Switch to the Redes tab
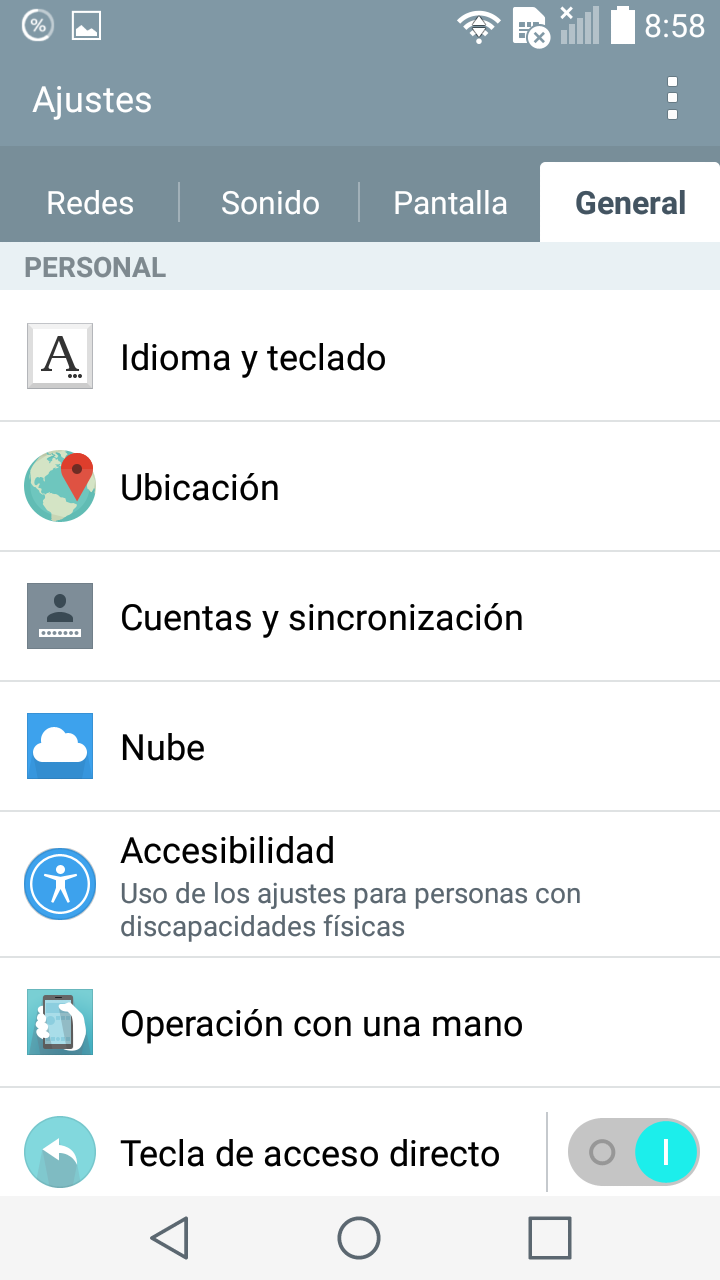Image resolution: width=720 pixels, height=1280 pixels. (90, 203)
